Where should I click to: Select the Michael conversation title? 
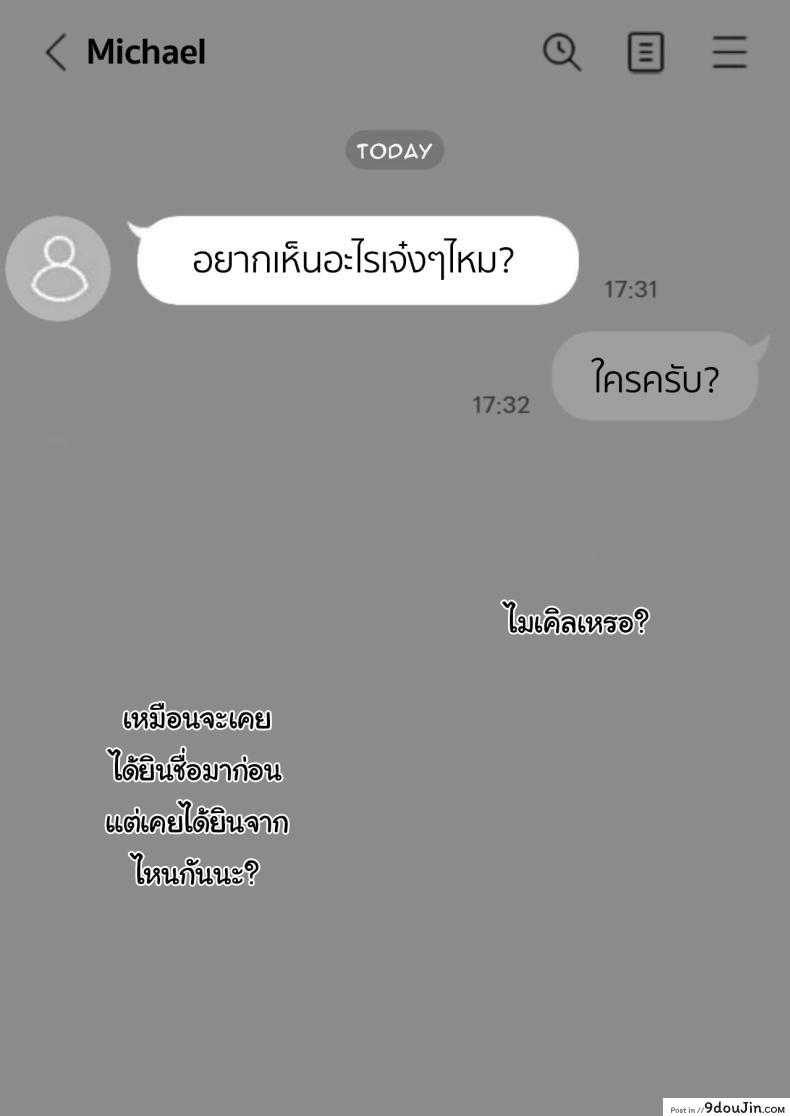pyautogui.click(x=146, y=52)
